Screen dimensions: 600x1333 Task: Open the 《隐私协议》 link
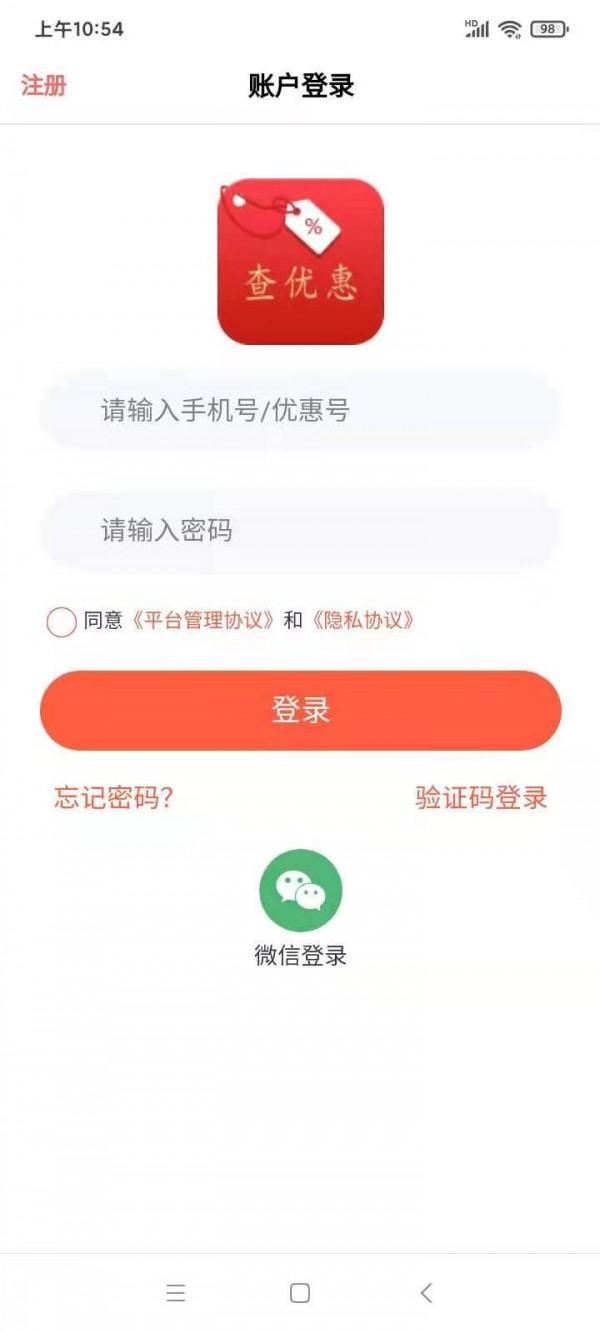click(362, 621)
